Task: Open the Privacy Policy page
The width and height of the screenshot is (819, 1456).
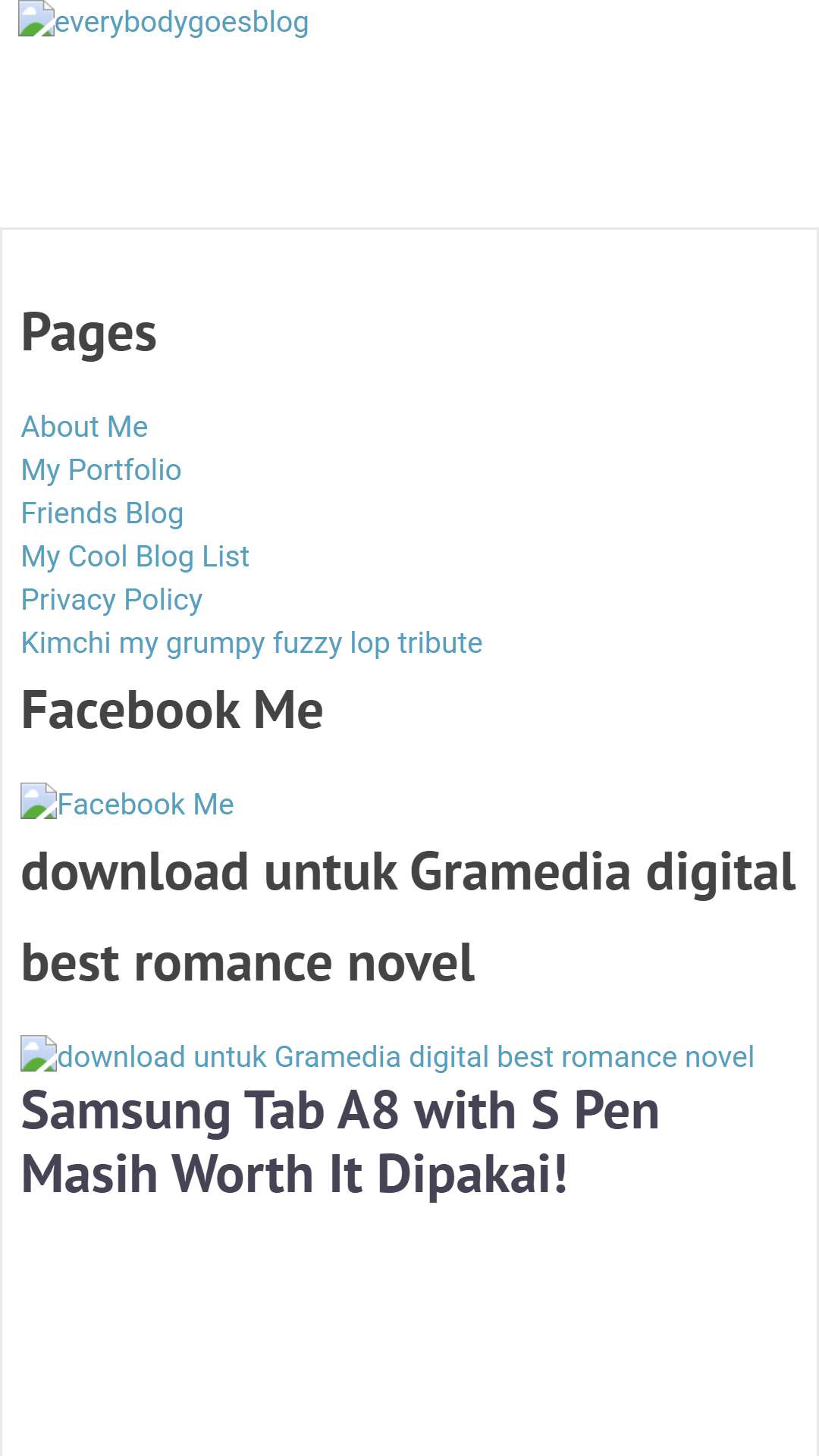Action: tap(111, 600)
